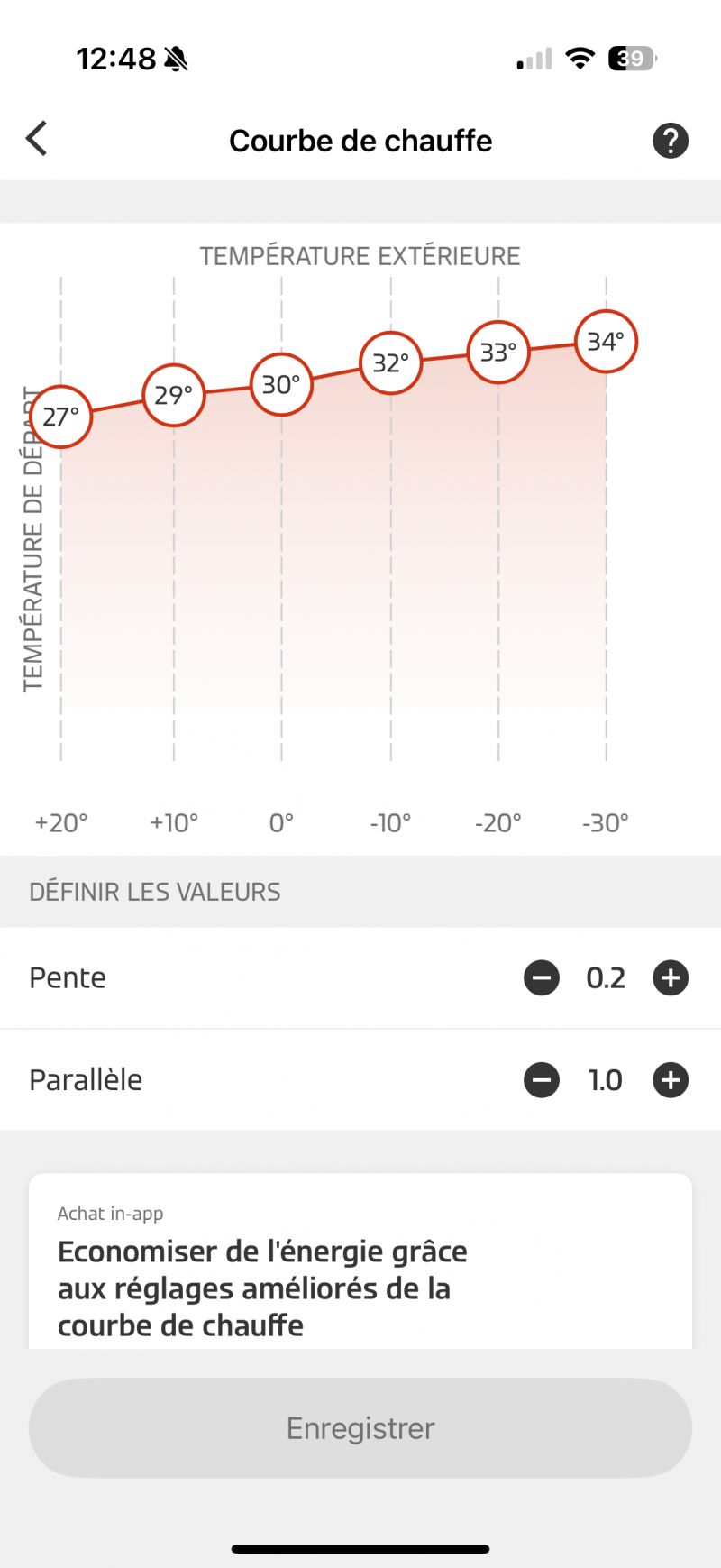Screen dimensions: 721x1568
Task: Go back from Courbe de chauffe
Action: click(37, 140)
